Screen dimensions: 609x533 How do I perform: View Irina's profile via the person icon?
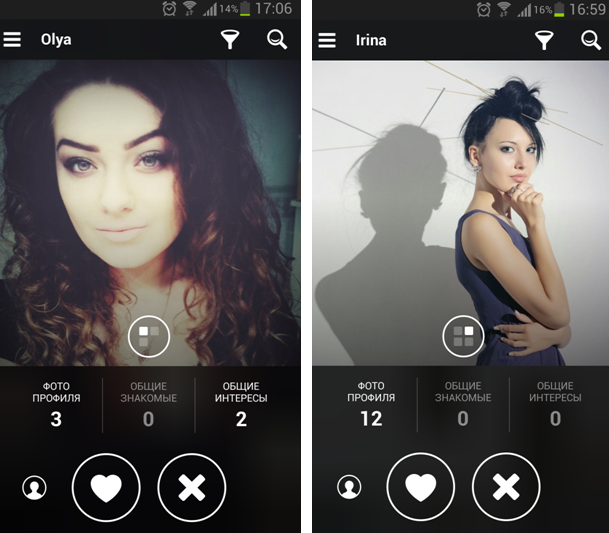pos(349,487)
